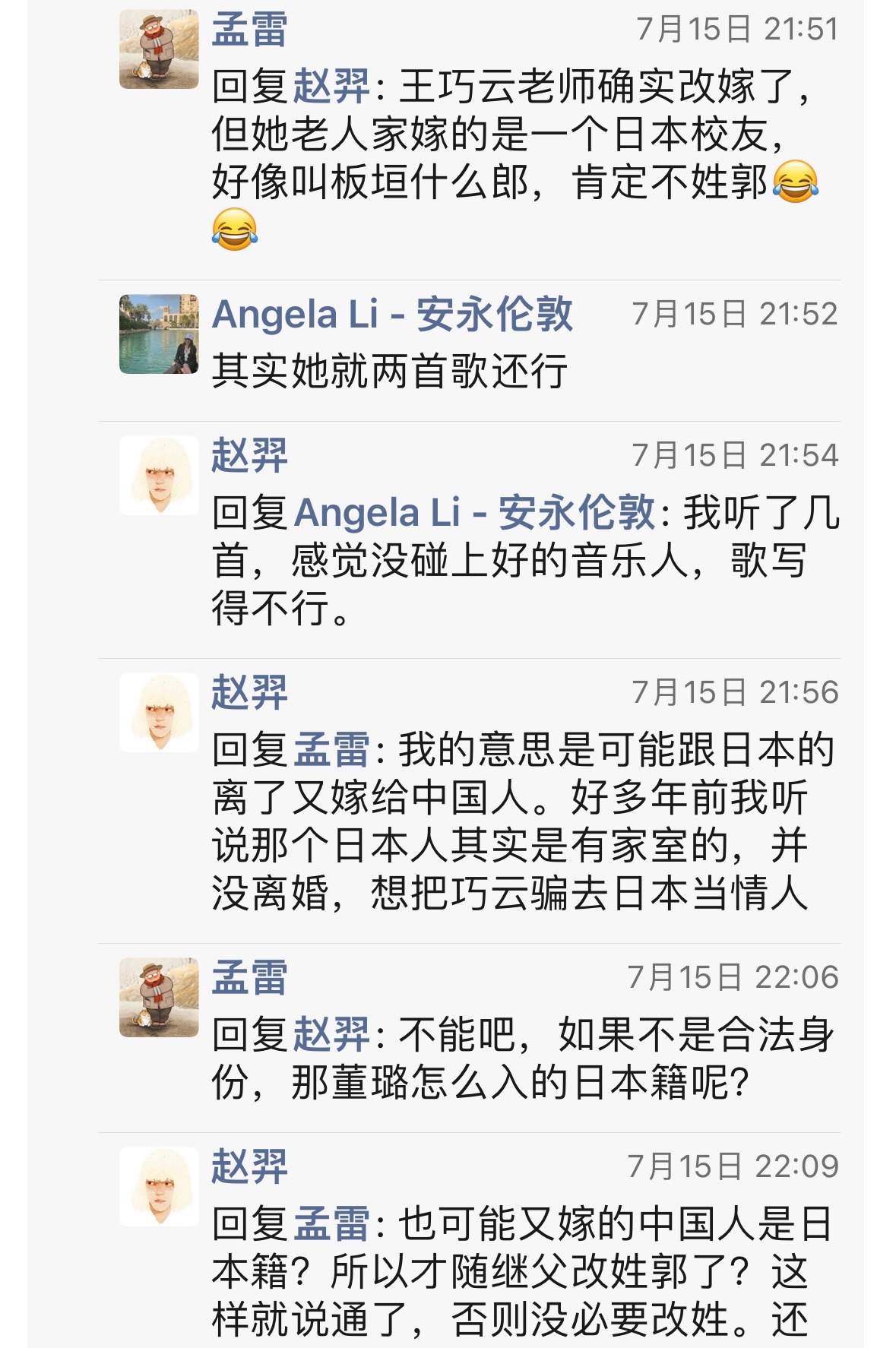Tap the 孟雷 mention in the 21:56 reply

[x=331, y=750]
